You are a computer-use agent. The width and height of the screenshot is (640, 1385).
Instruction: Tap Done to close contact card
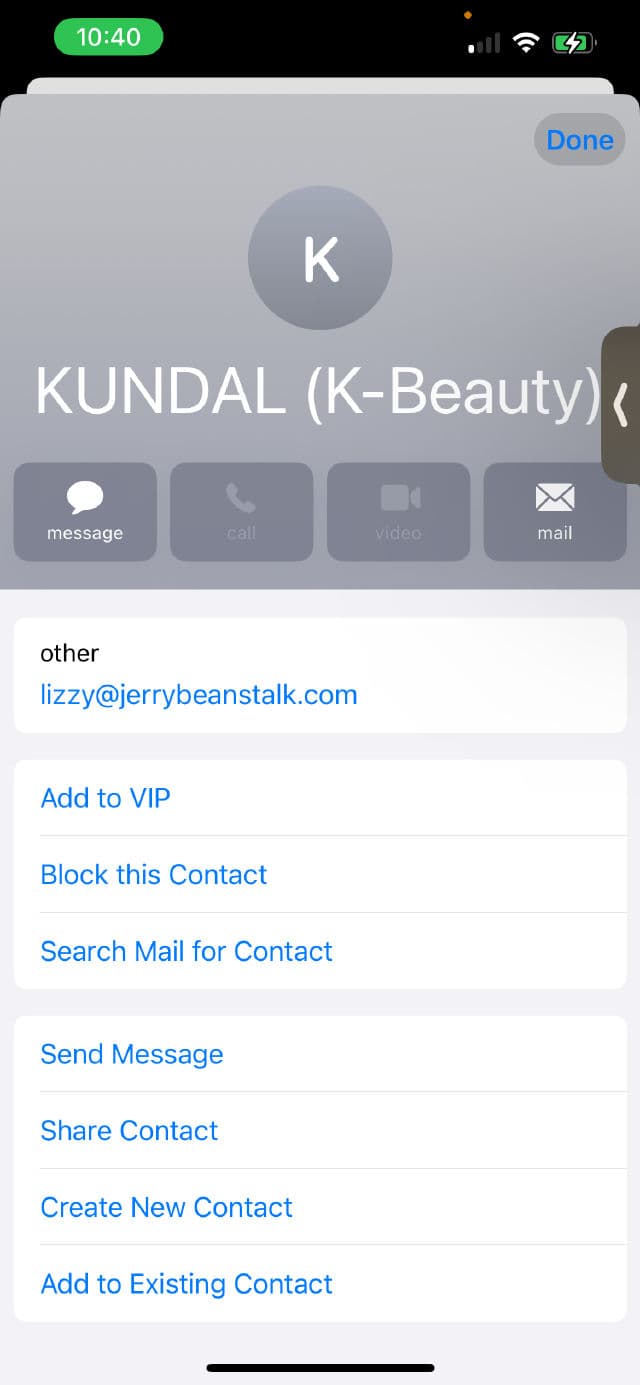click(x=579, y=140)
